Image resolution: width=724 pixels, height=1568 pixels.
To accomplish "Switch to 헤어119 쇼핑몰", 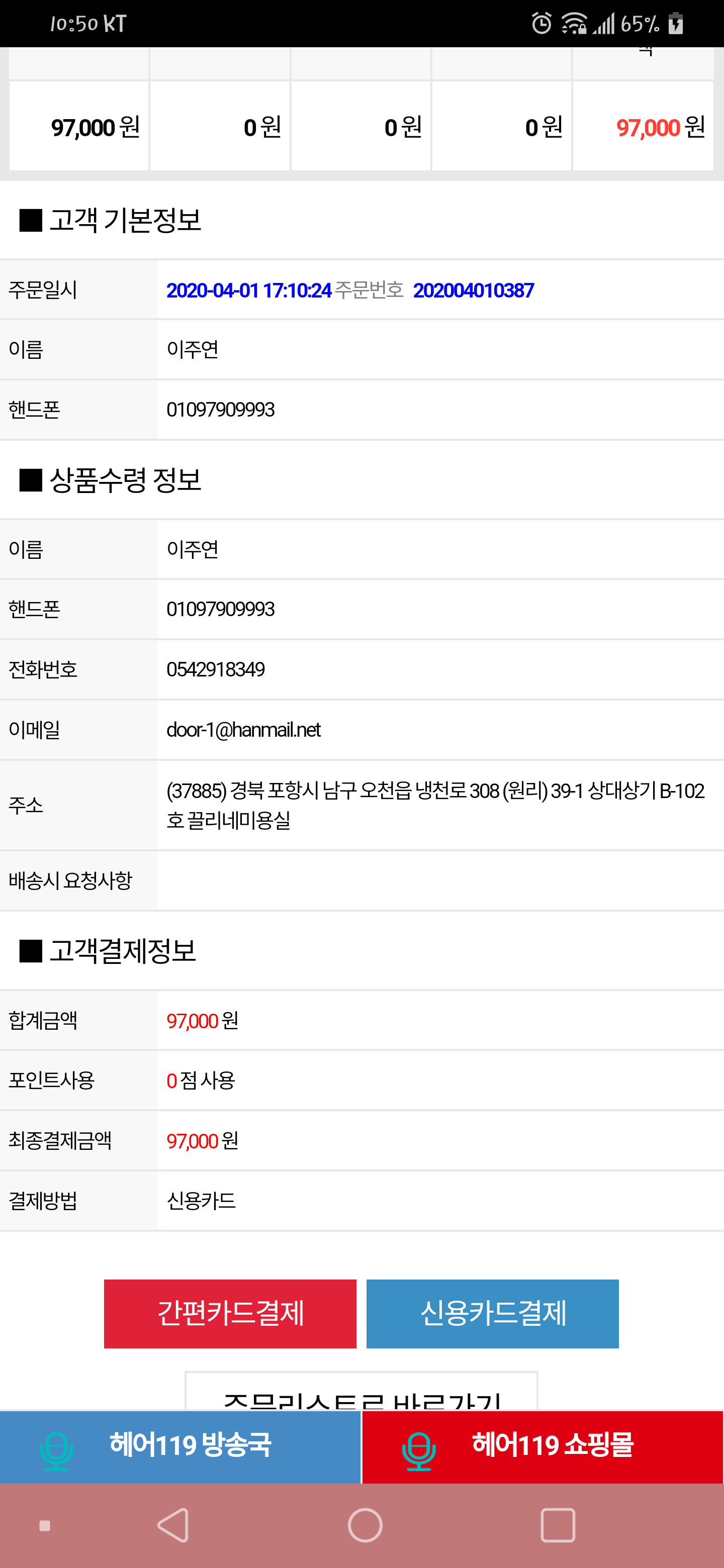I will pyautogui.click(x=542, y=1447).
